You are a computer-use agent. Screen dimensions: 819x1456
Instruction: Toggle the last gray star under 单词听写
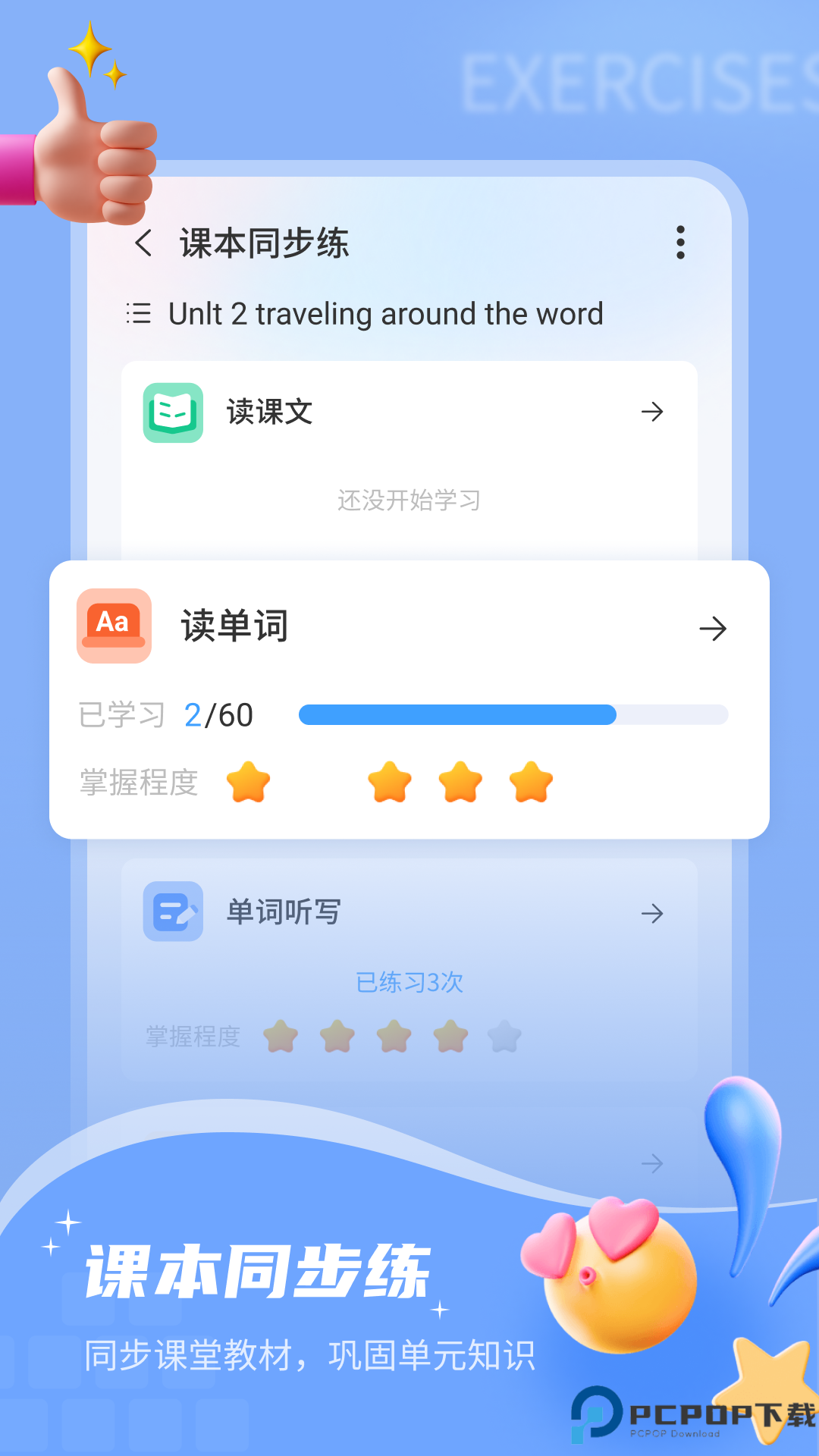504,1036
